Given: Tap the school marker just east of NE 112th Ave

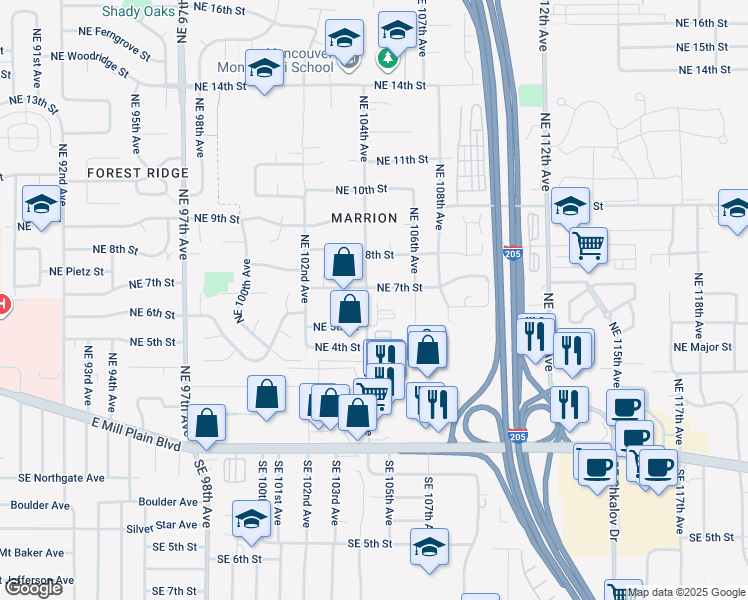Looking at the screenshot, I should 570,207.
